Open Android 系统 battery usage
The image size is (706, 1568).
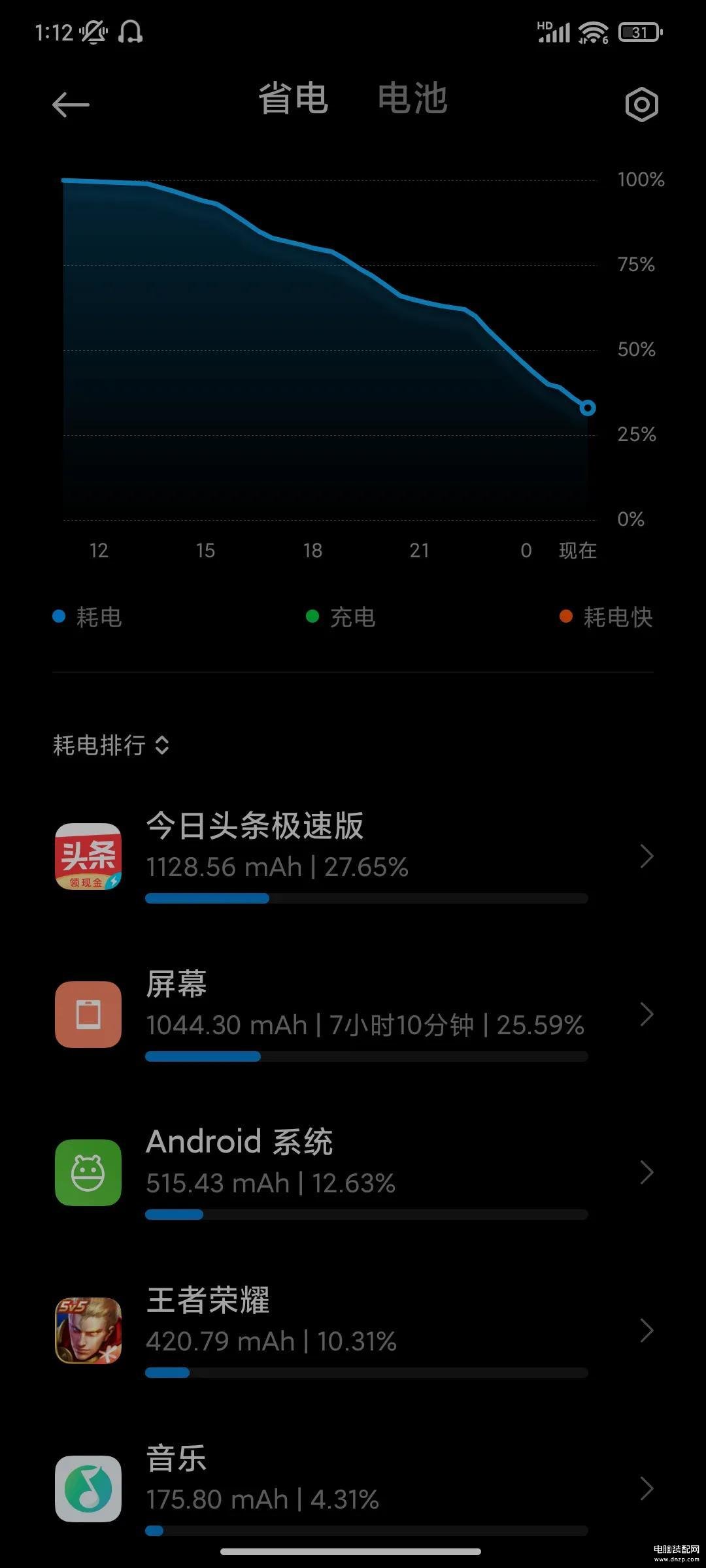(x=353, y=1172)
